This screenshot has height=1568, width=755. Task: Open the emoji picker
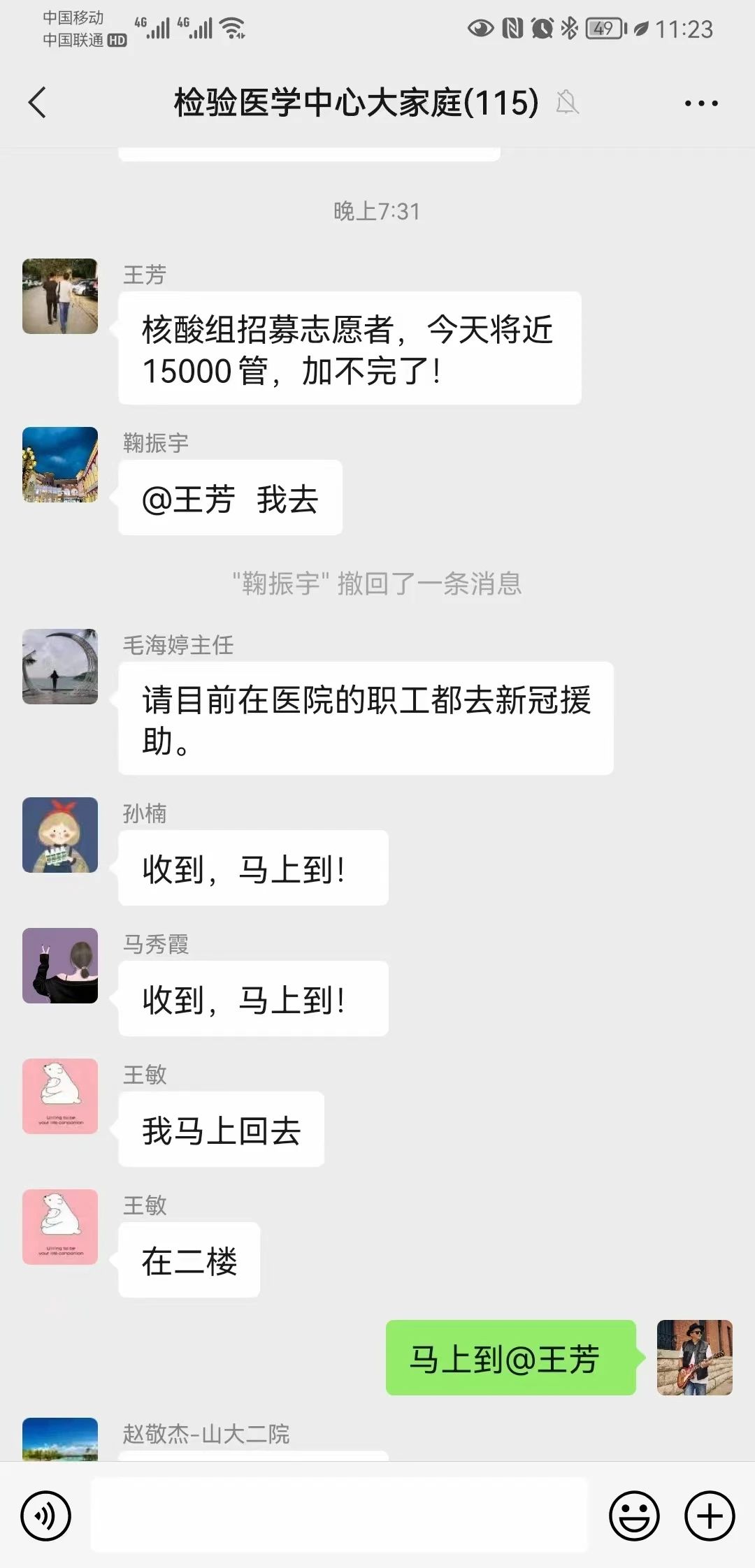point(634,1516)
